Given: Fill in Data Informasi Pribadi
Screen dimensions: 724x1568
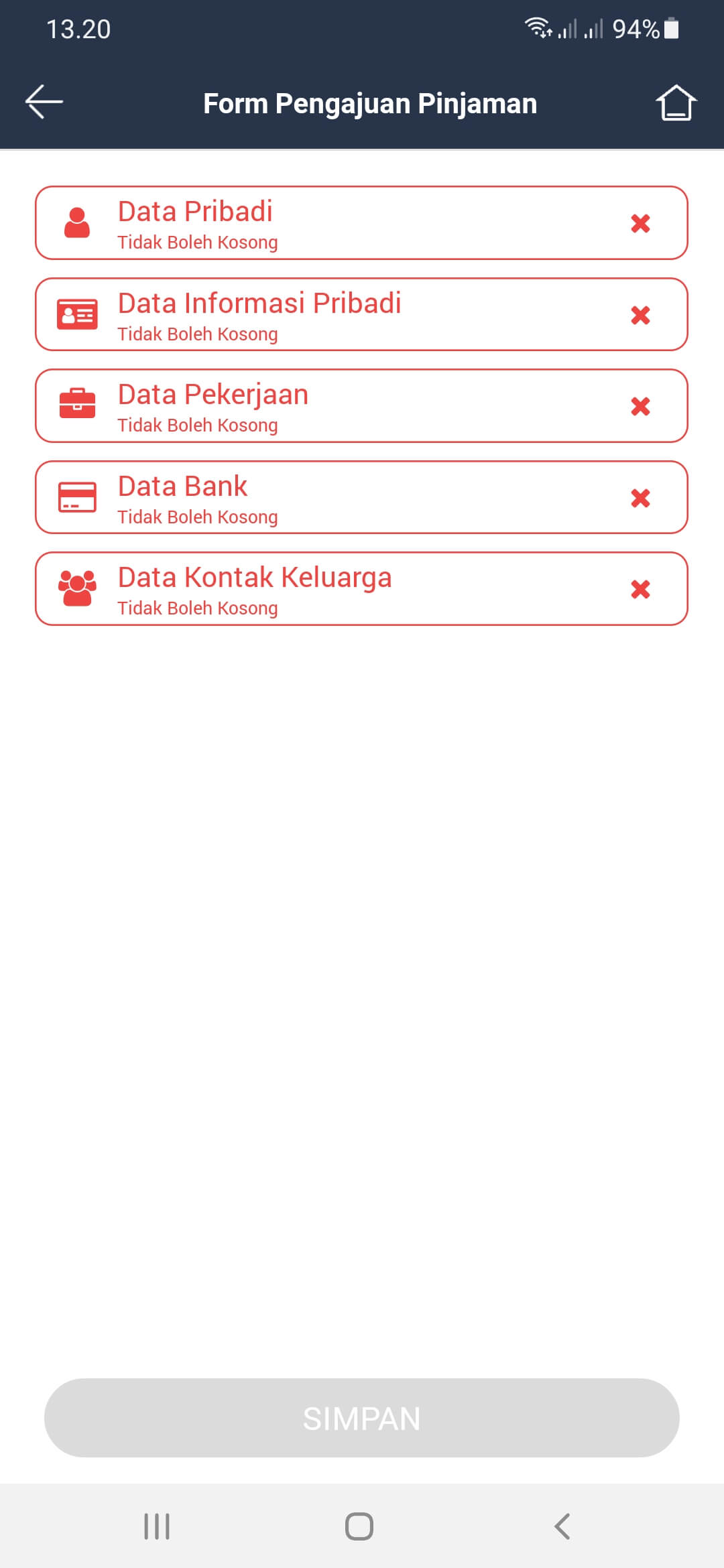Looking at the screenshot, I should [x=361, y=315].
